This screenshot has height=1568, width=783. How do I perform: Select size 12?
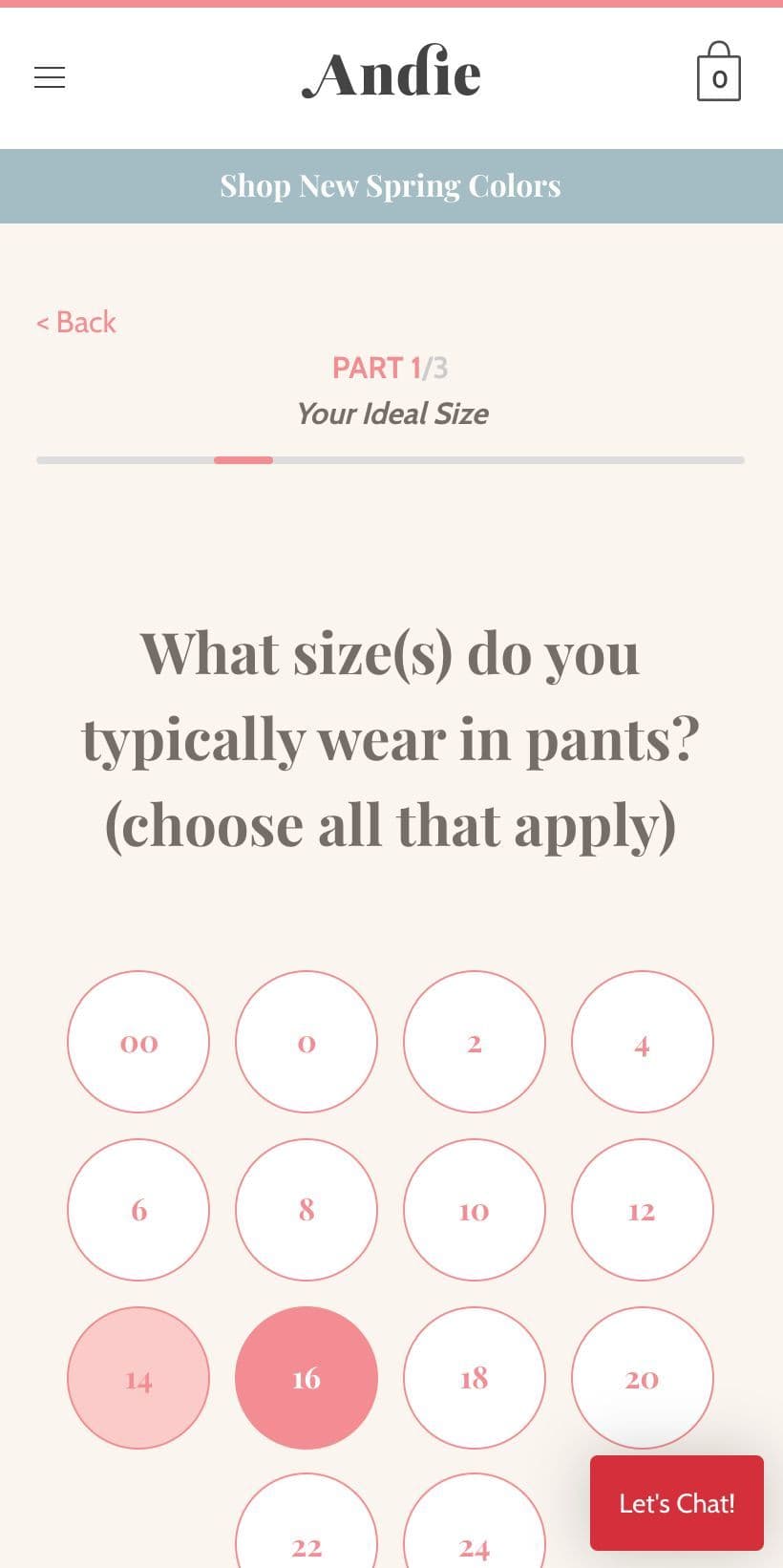(643, 1210)
